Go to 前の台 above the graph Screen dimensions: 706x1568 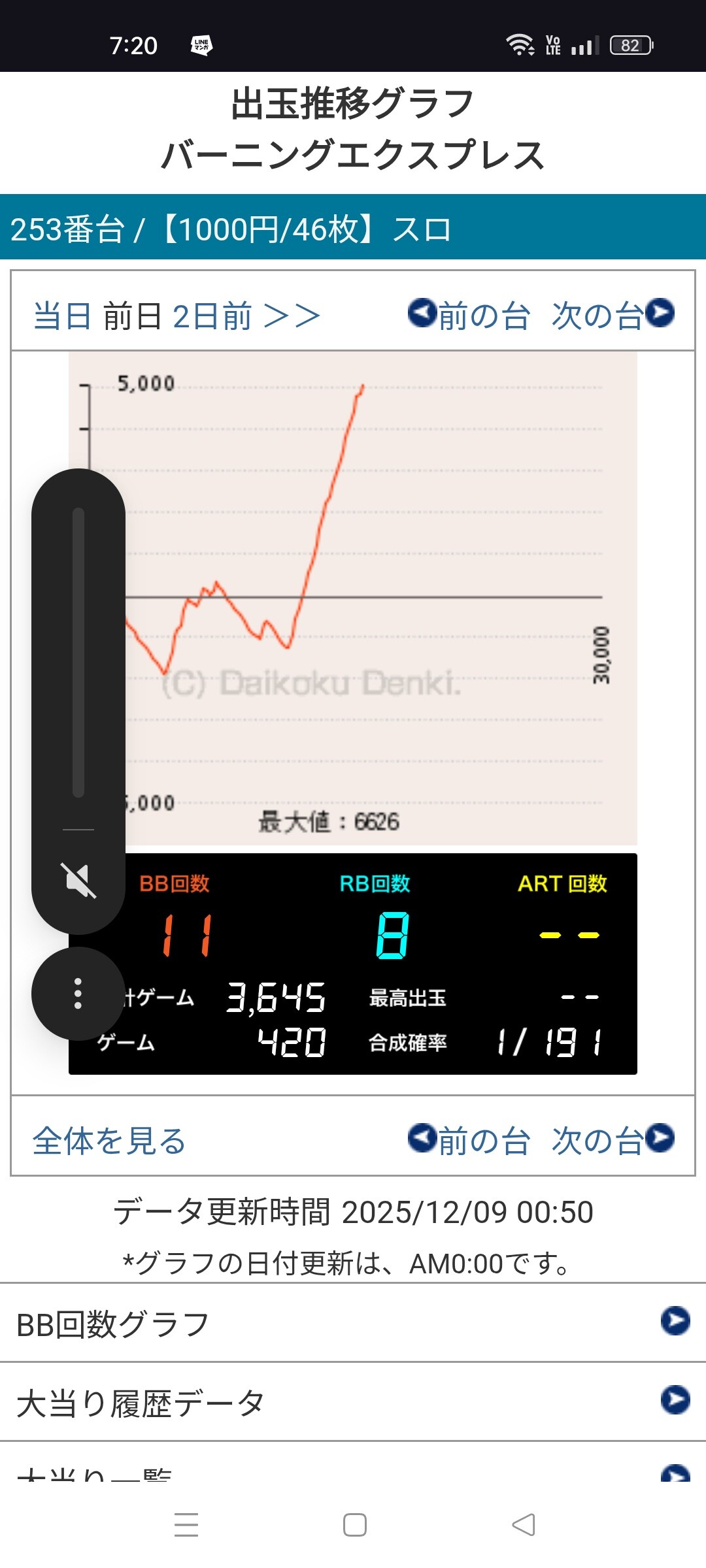tap(469, 315)
